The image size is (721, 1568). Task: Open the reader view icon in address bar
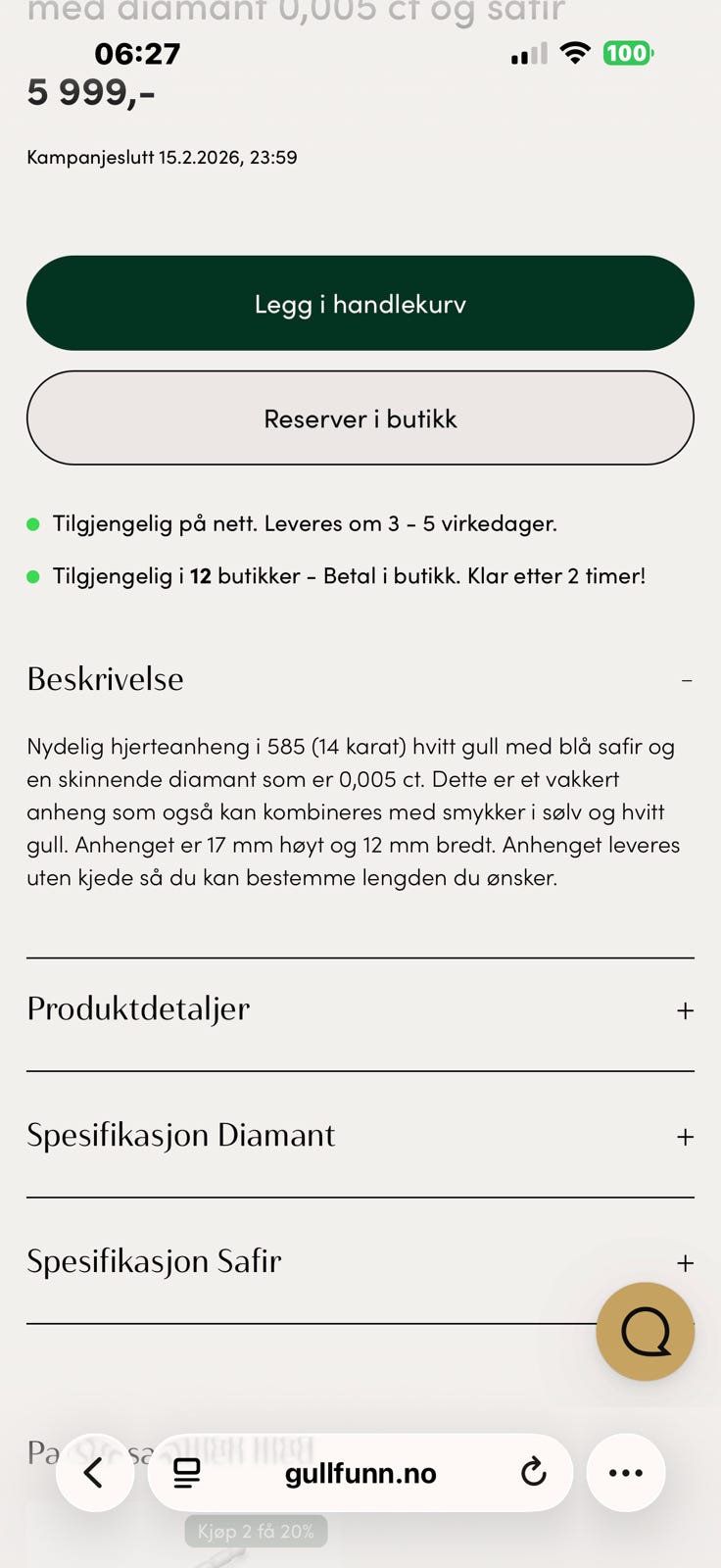pyautogui.click(x=186, y=1472)
